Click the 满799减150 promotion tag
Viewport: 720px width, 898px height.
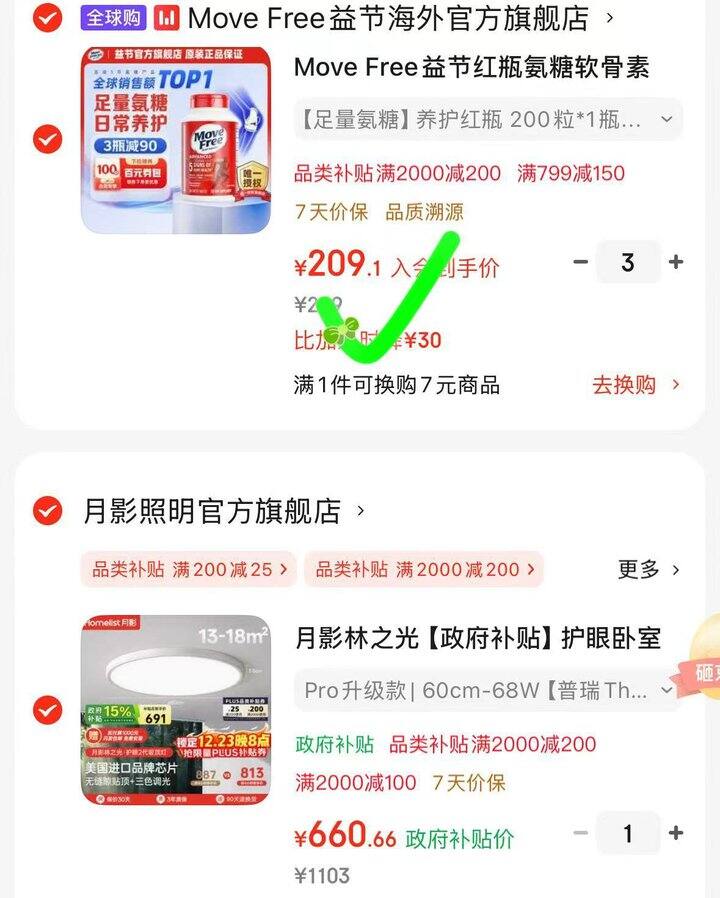tap(572, 173)
